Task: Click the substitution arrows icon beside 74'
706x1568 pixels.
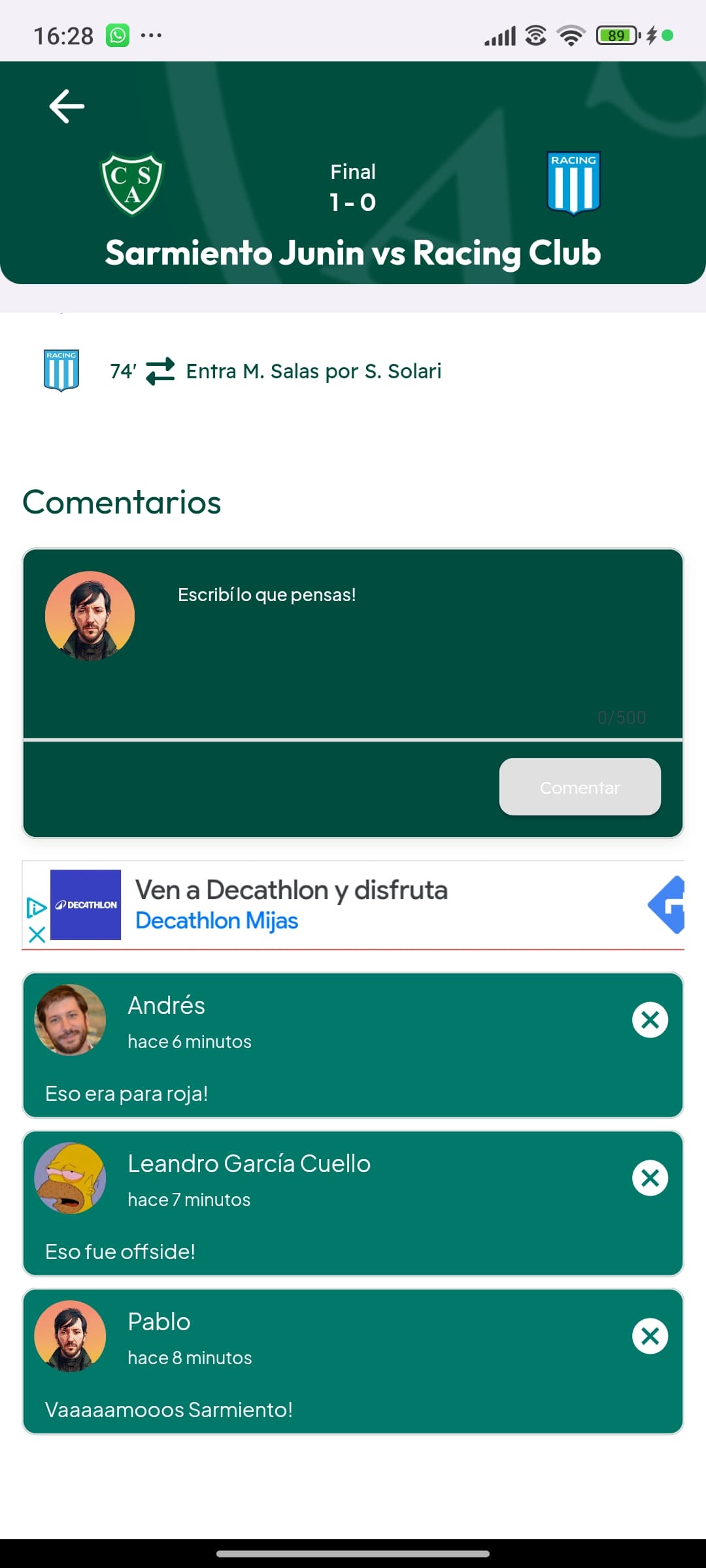Action: tap(161, 370)
